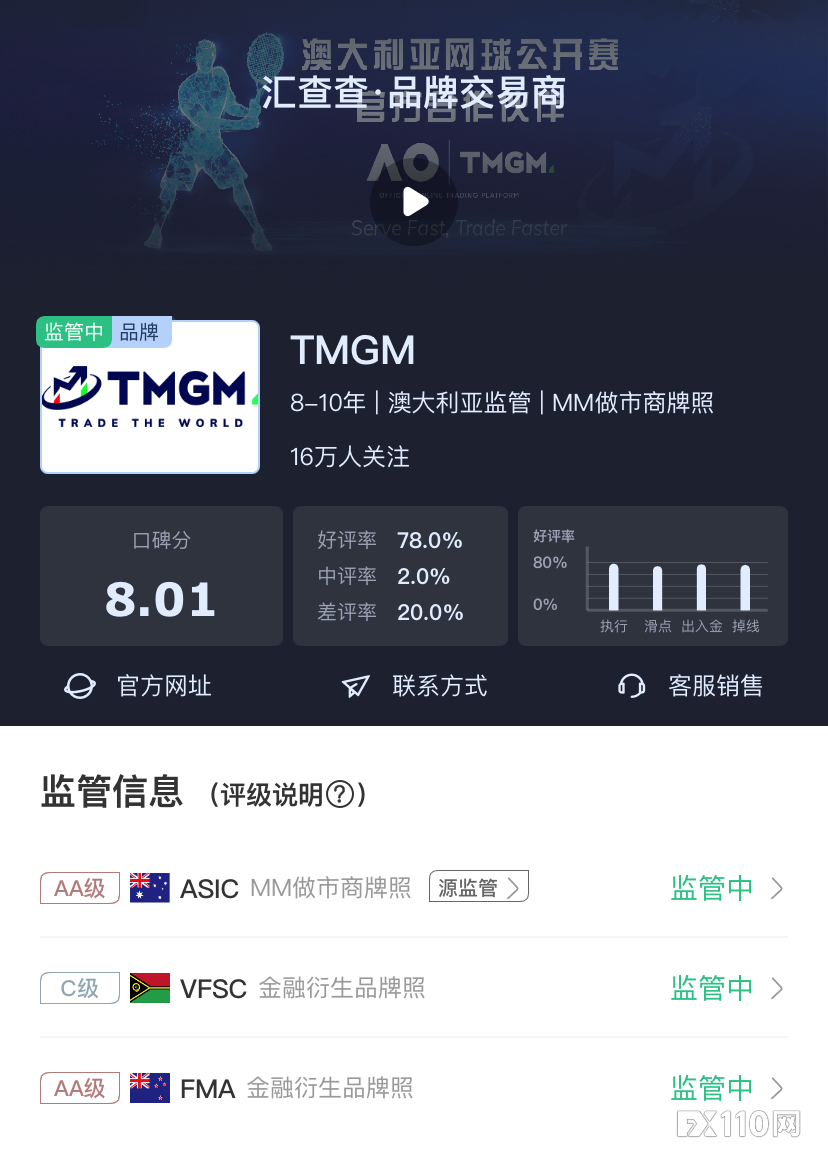Expand VFSC regulation details via its chevron
This screenshot has width=828, height=1160.
click(x=776, y=988)
